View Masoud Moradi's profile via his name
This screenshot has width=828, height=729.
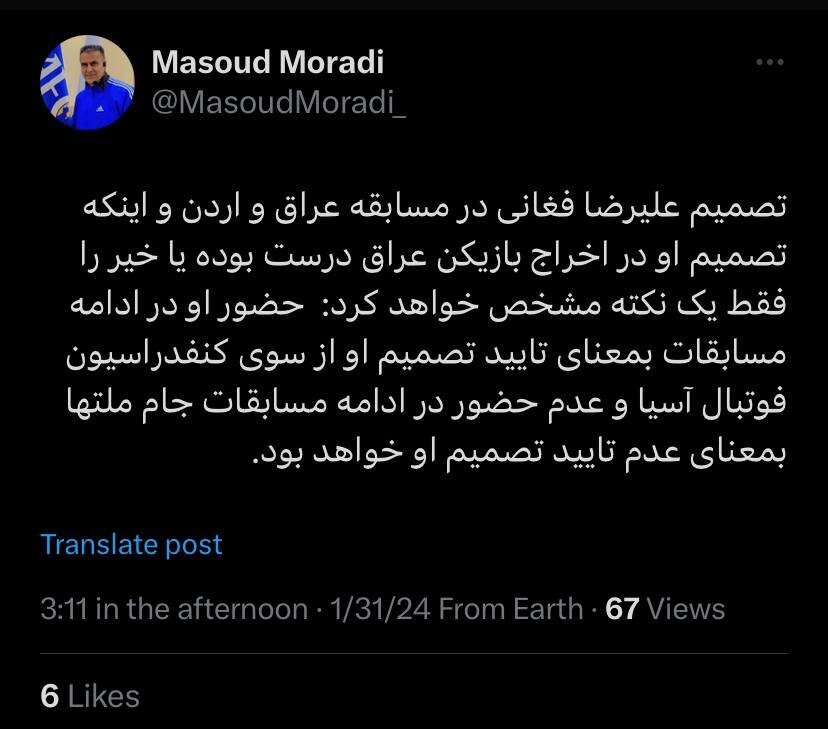click(x=267, y=63)
